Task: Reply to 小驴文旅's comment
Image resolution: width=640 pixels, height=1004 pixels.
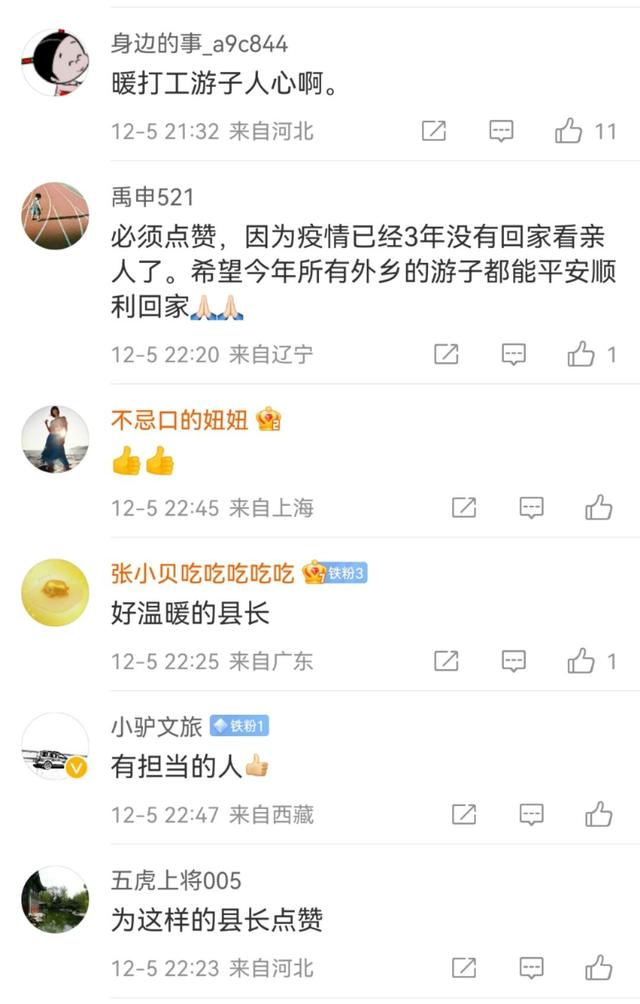Action: [x=531, y=815]
